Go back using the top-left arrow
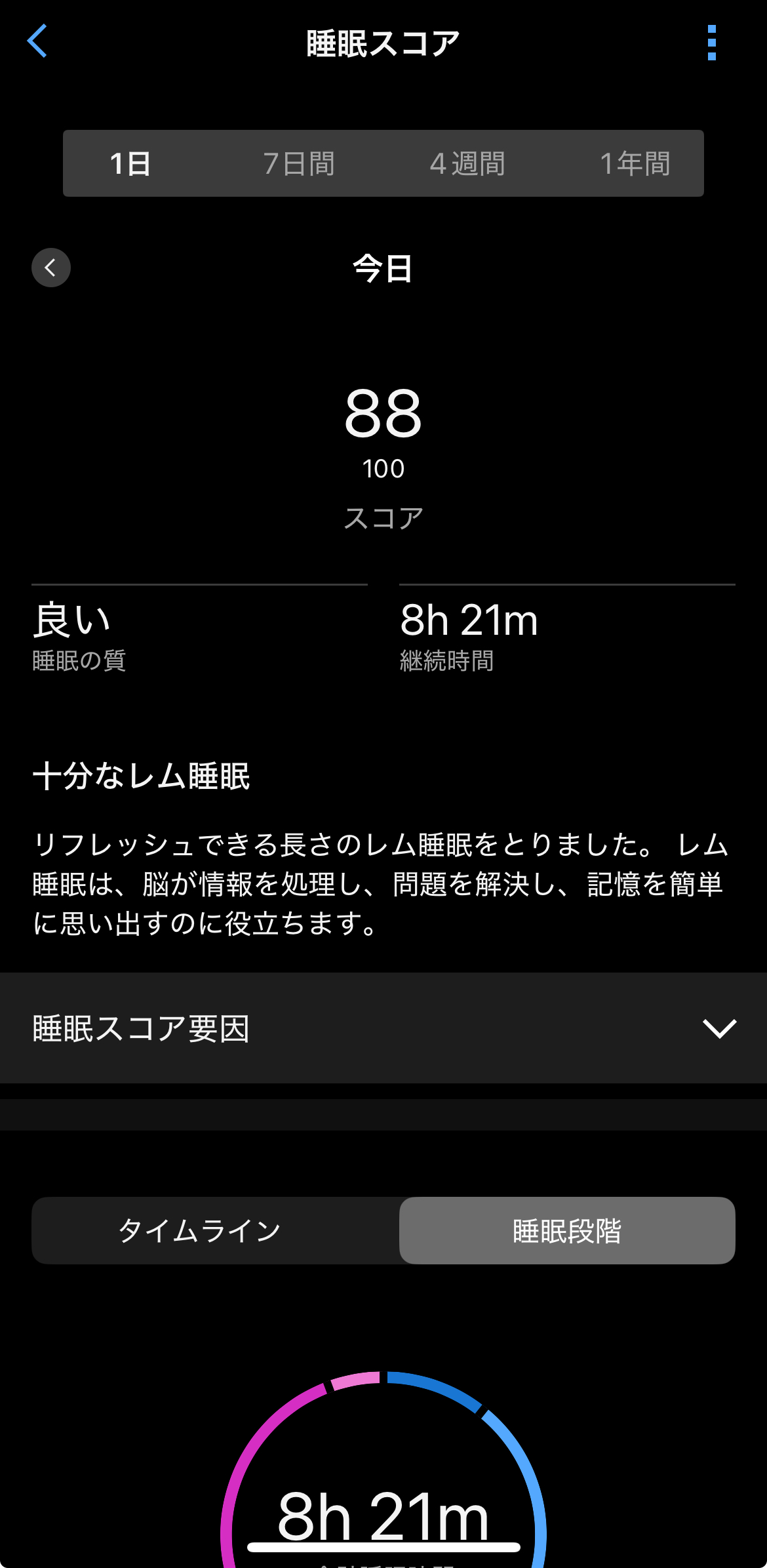 (x=37, y=41)
